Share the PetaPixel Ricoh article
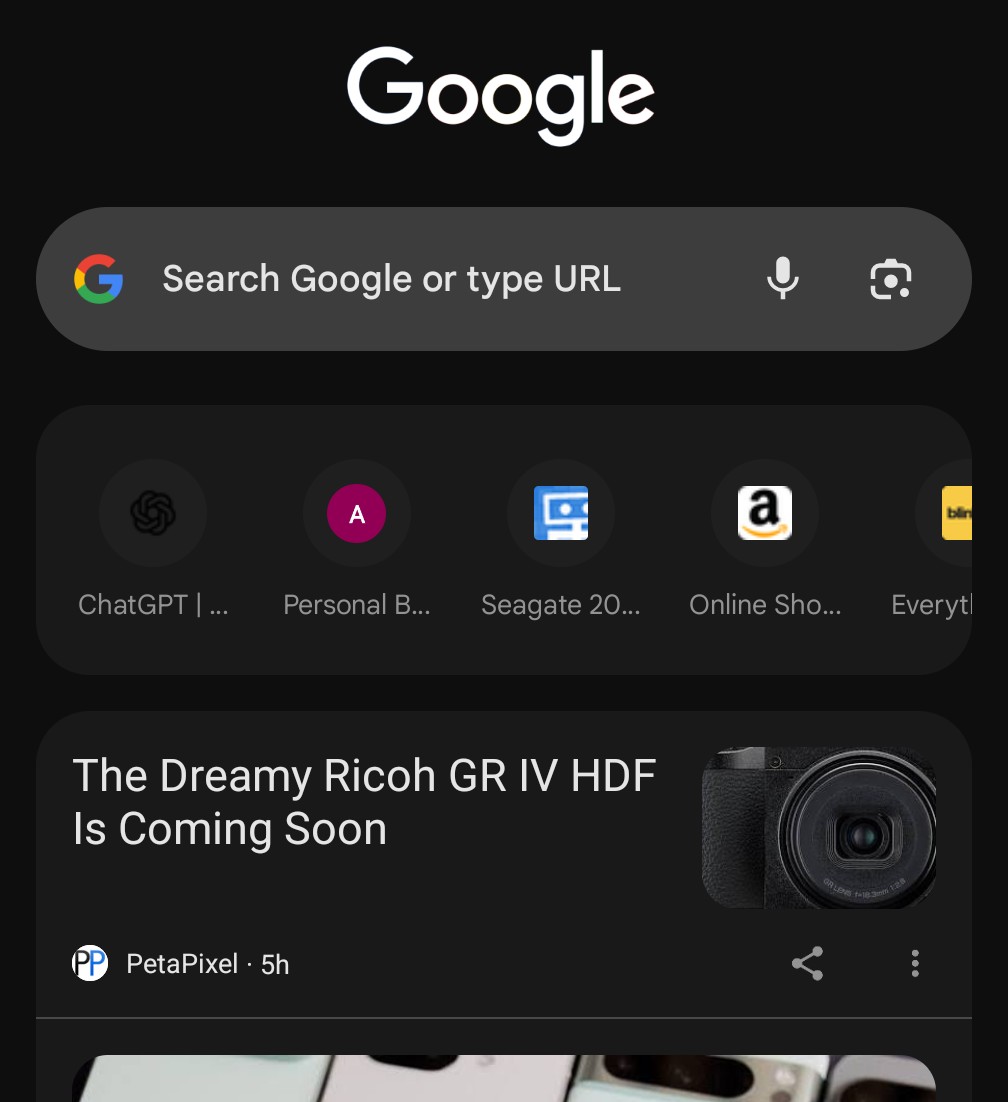1008x1102 pixels. (x=807, y=964)
